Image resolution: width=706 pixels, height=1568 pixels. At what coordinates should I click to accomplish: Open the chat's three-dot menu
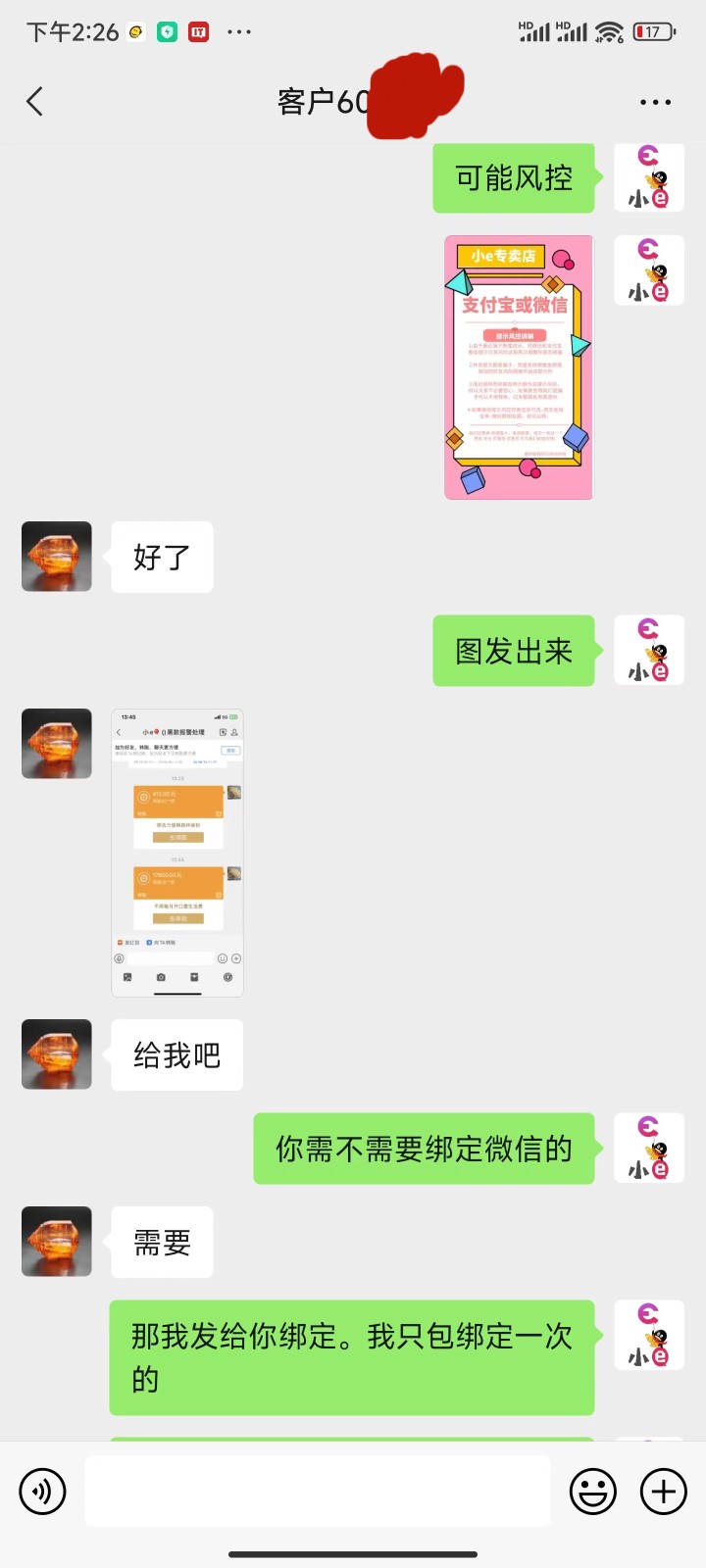[x=655, y=102]
